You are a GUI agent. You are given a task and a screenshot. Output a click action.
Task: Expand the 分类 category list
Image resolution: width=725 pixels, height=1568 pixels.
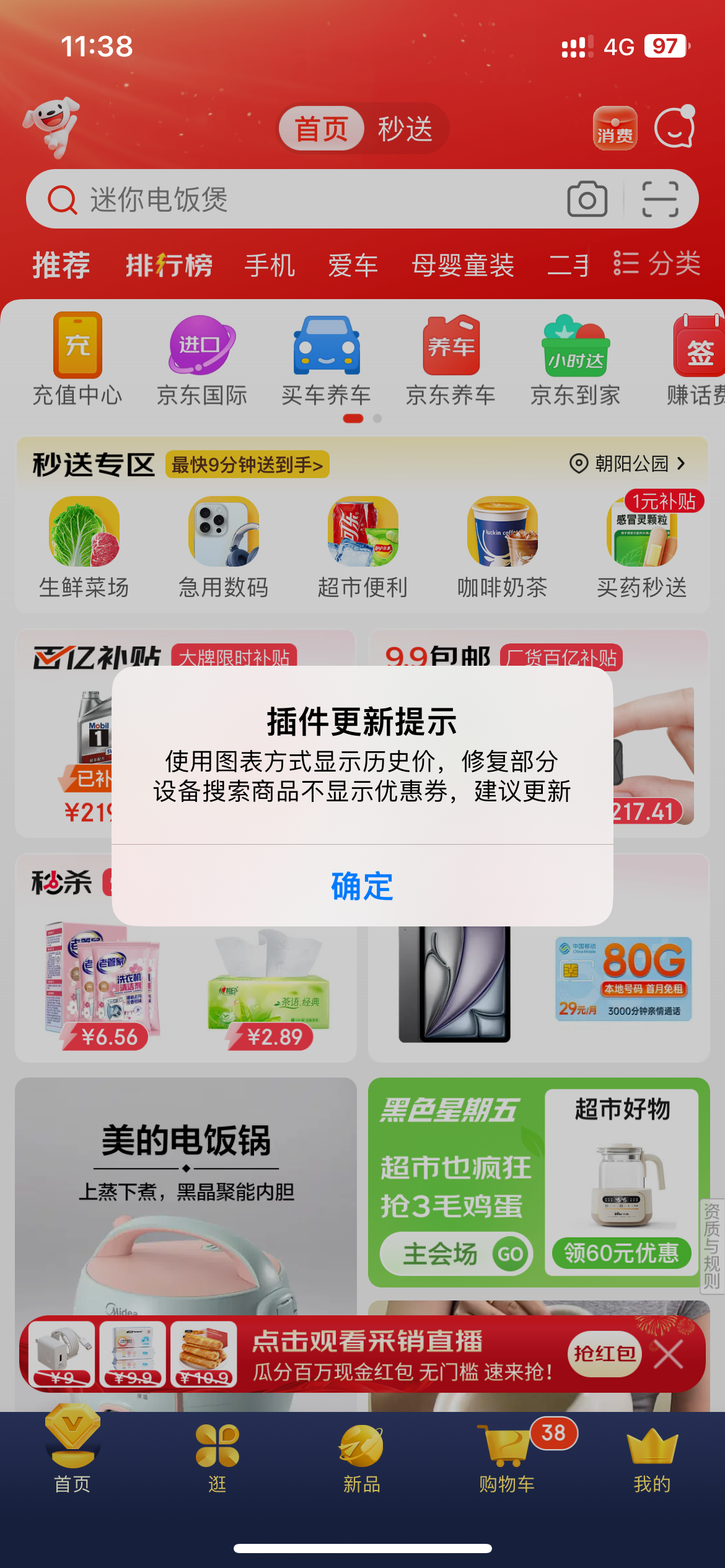[658, 264]
